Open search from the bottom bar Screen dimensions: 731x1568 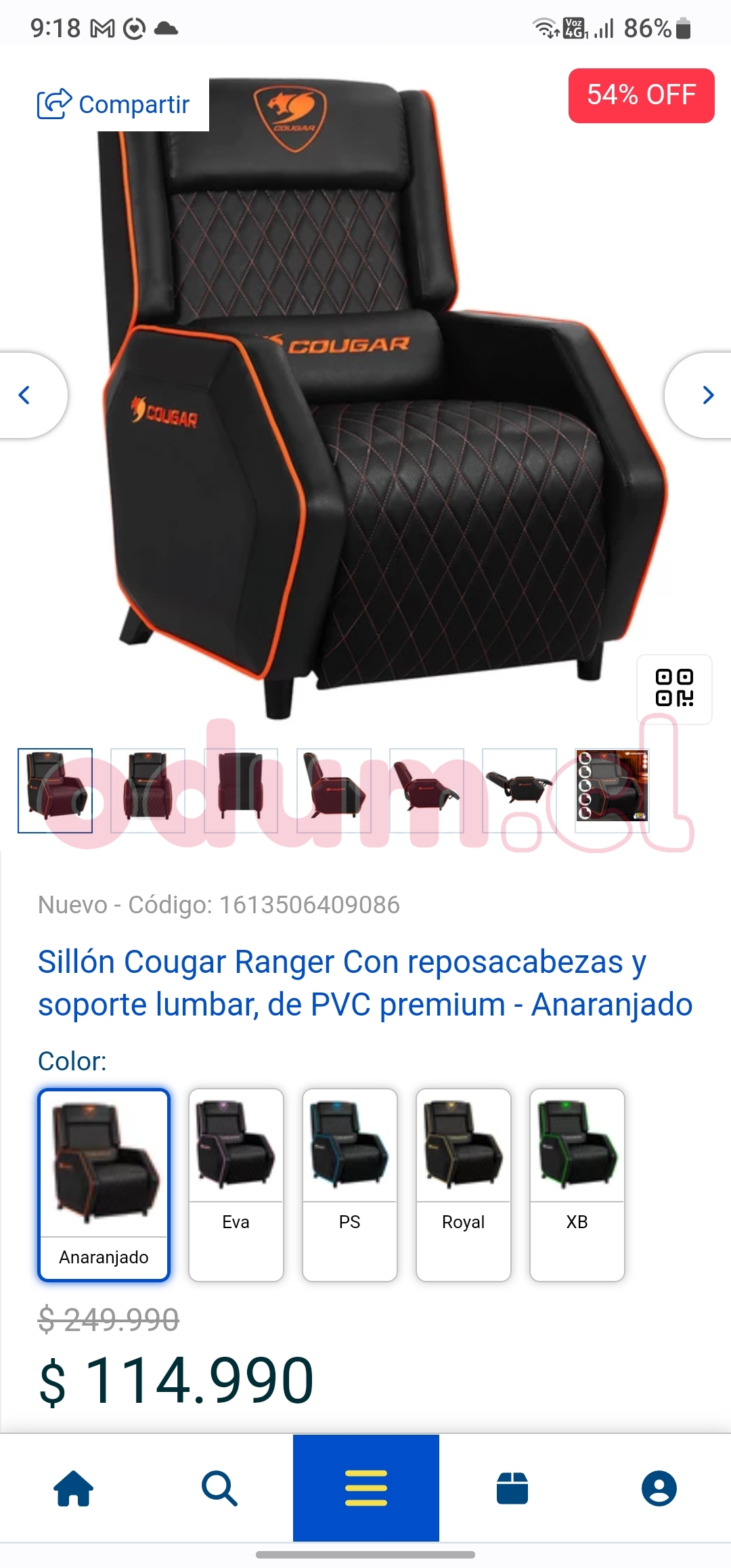click(x=219, y=1489)
